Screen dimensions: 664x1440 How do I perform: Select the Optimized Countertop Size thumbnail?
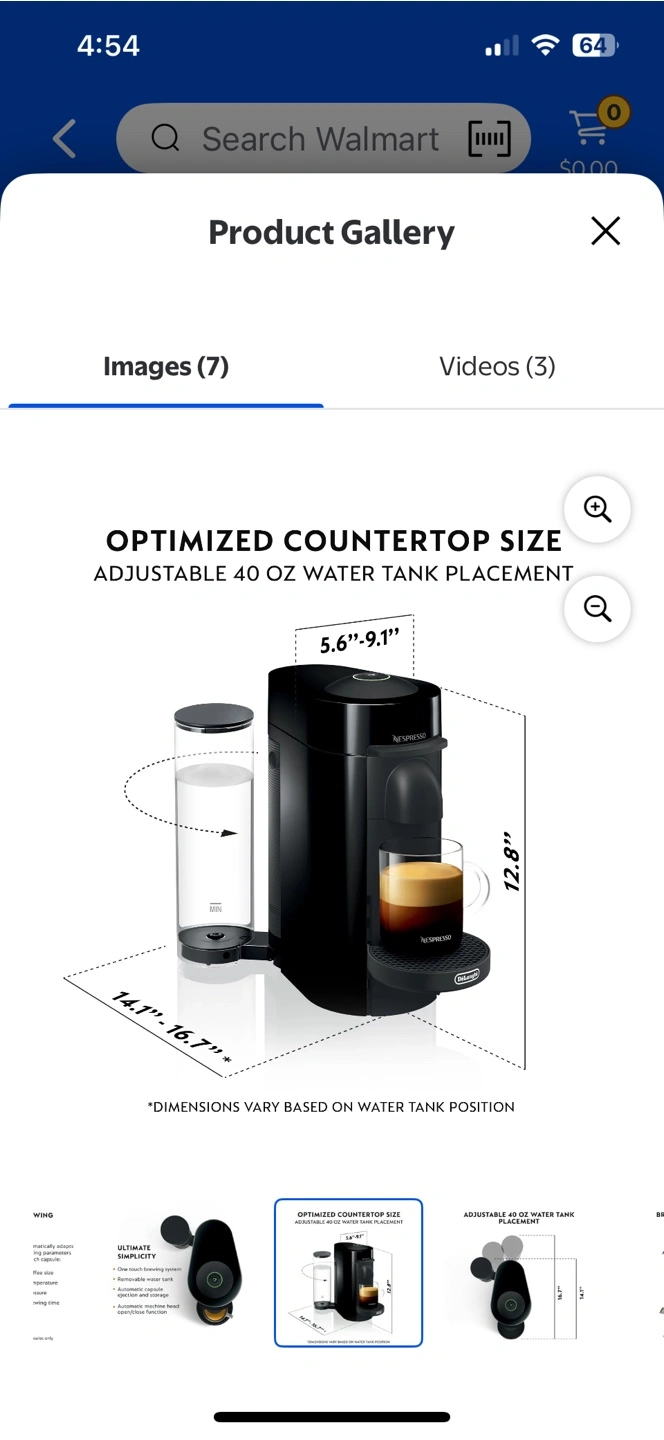349,1272
